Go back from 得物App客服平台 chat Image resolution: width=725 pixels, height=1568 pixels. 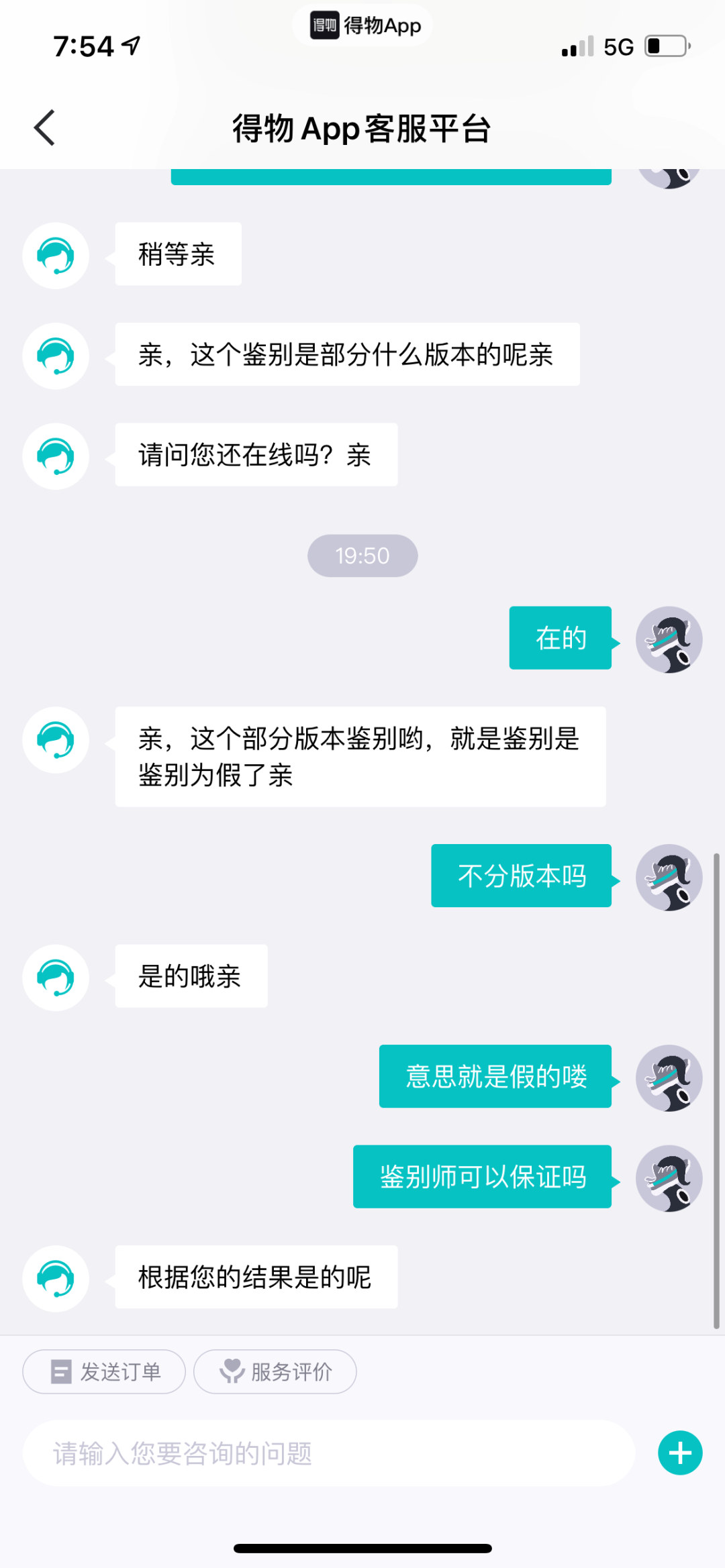(x=44, y=127)
